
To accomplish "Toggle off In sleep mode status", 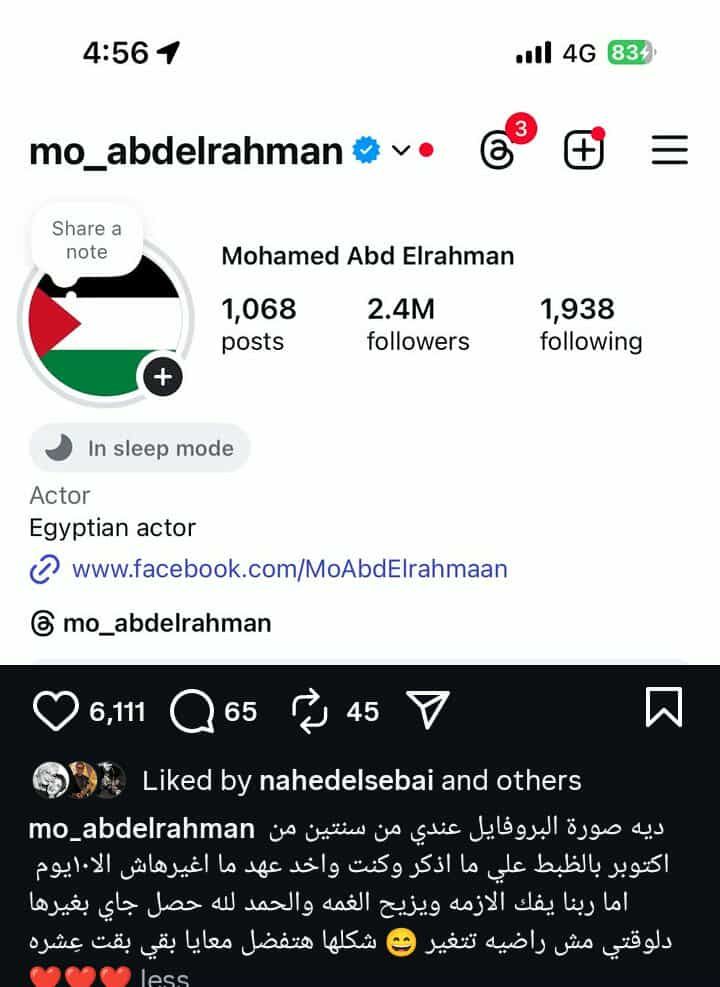I will click(139, 448).
